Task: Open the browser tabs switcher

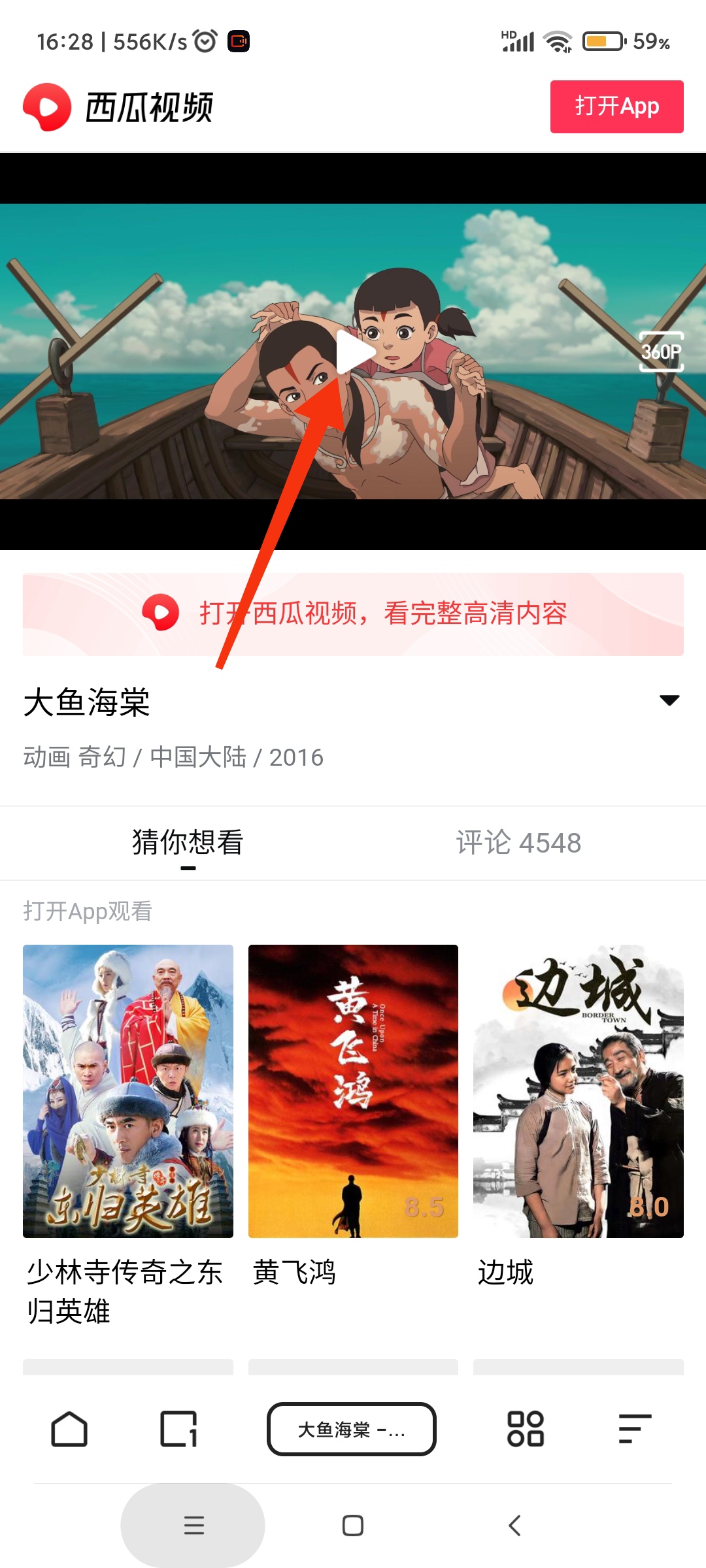Action: click(178, 1429)
